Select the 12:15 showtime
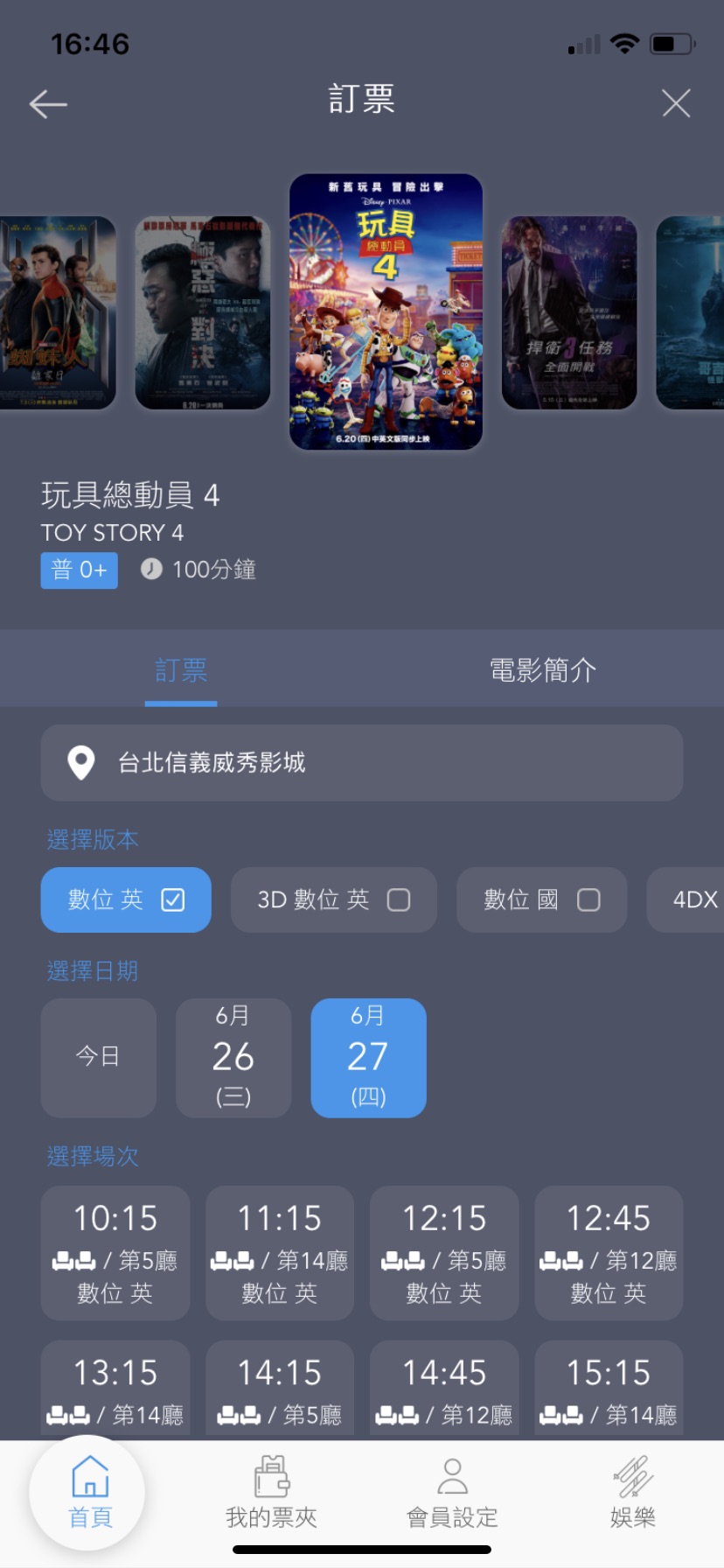Viewport: 724px width, 1568px height. (443, 1252)
